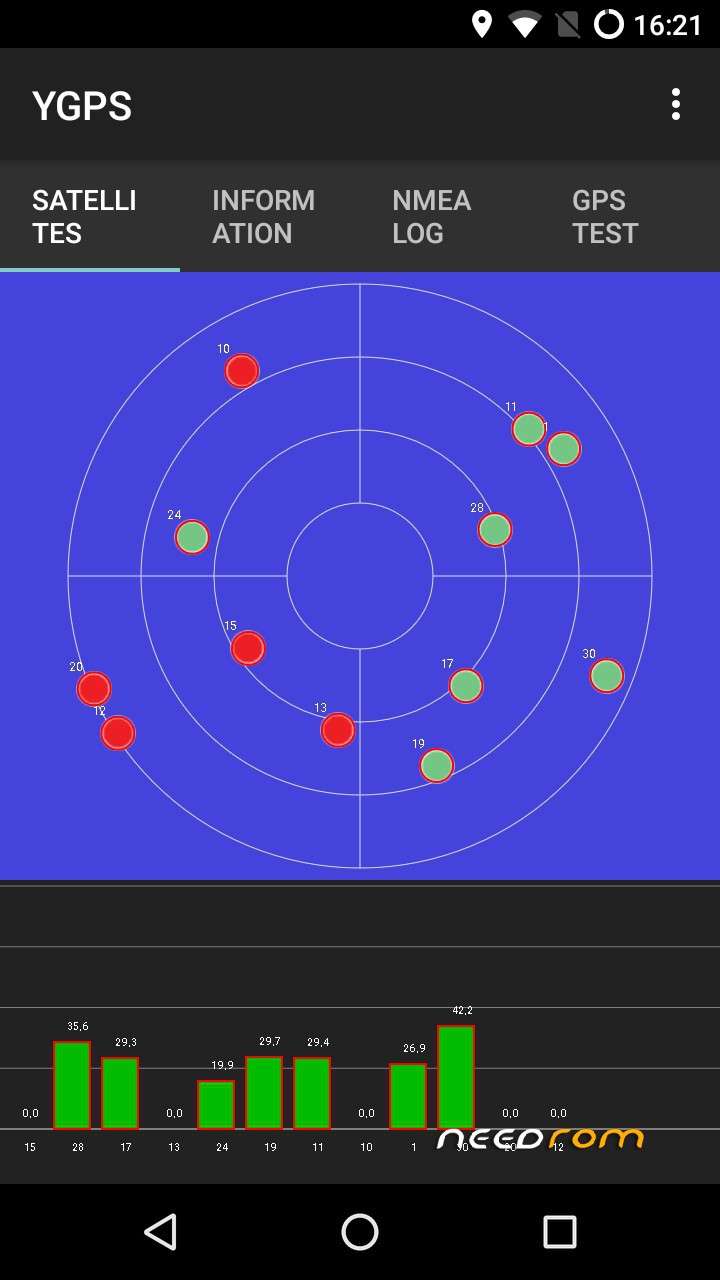Open the overflow menu
The width and height of the screenshot is (720, 1280).
coord(676,104)
